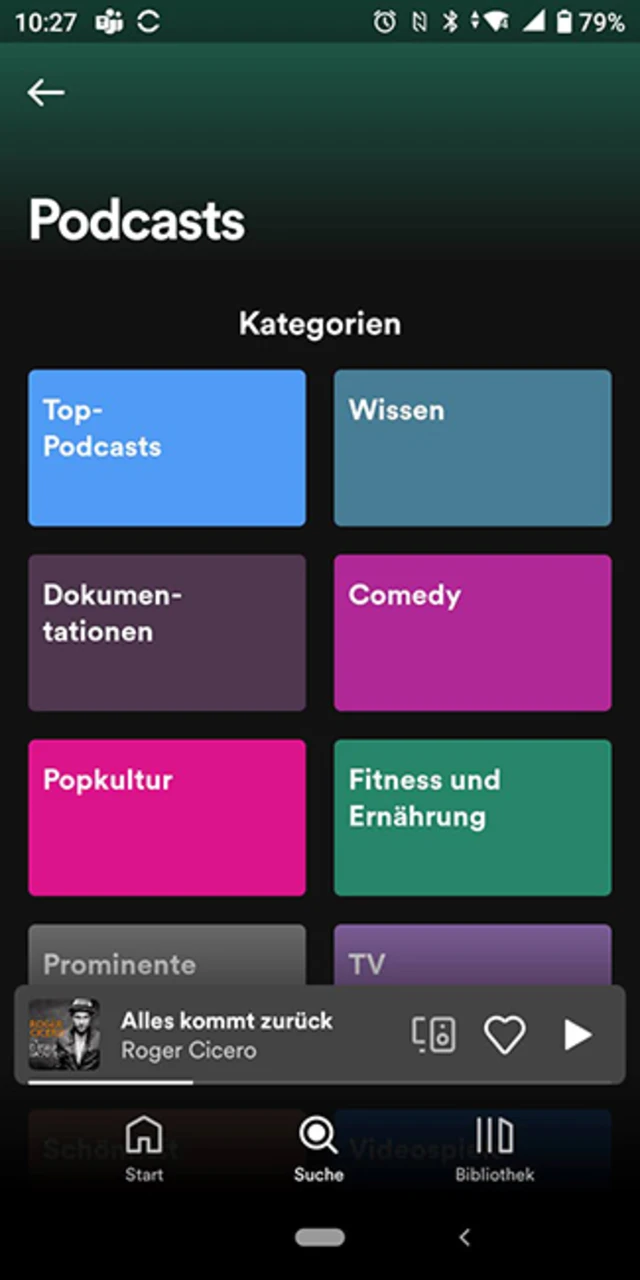The height and width of the screenshot is (1280, 640).
Task: Switch to the Suche tab
Action: 319,1148
